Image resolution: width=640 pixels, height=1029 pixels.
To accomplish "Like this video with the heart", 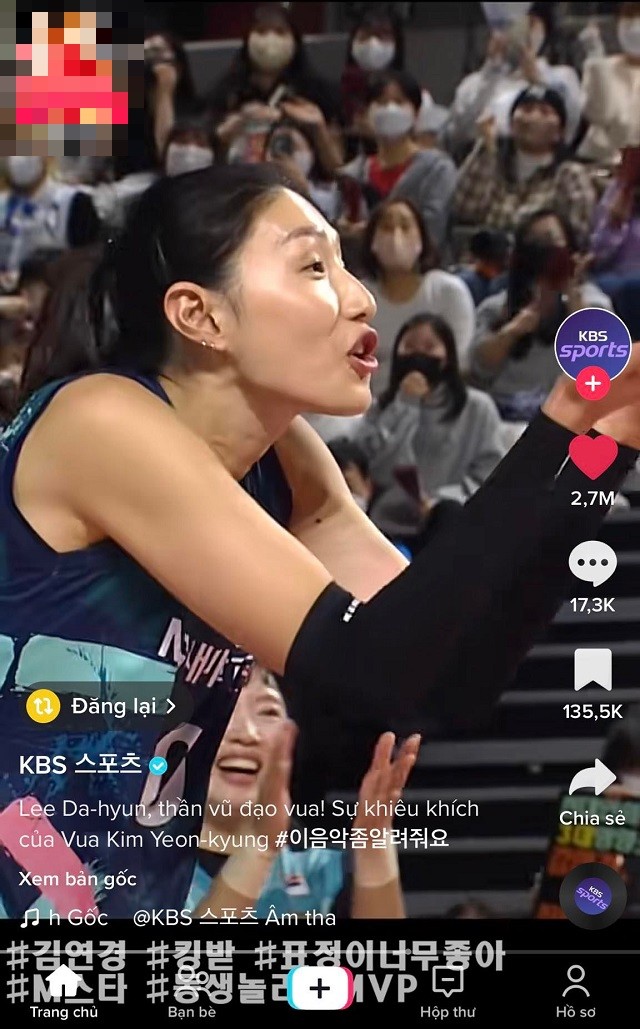I will coord(593,457).
